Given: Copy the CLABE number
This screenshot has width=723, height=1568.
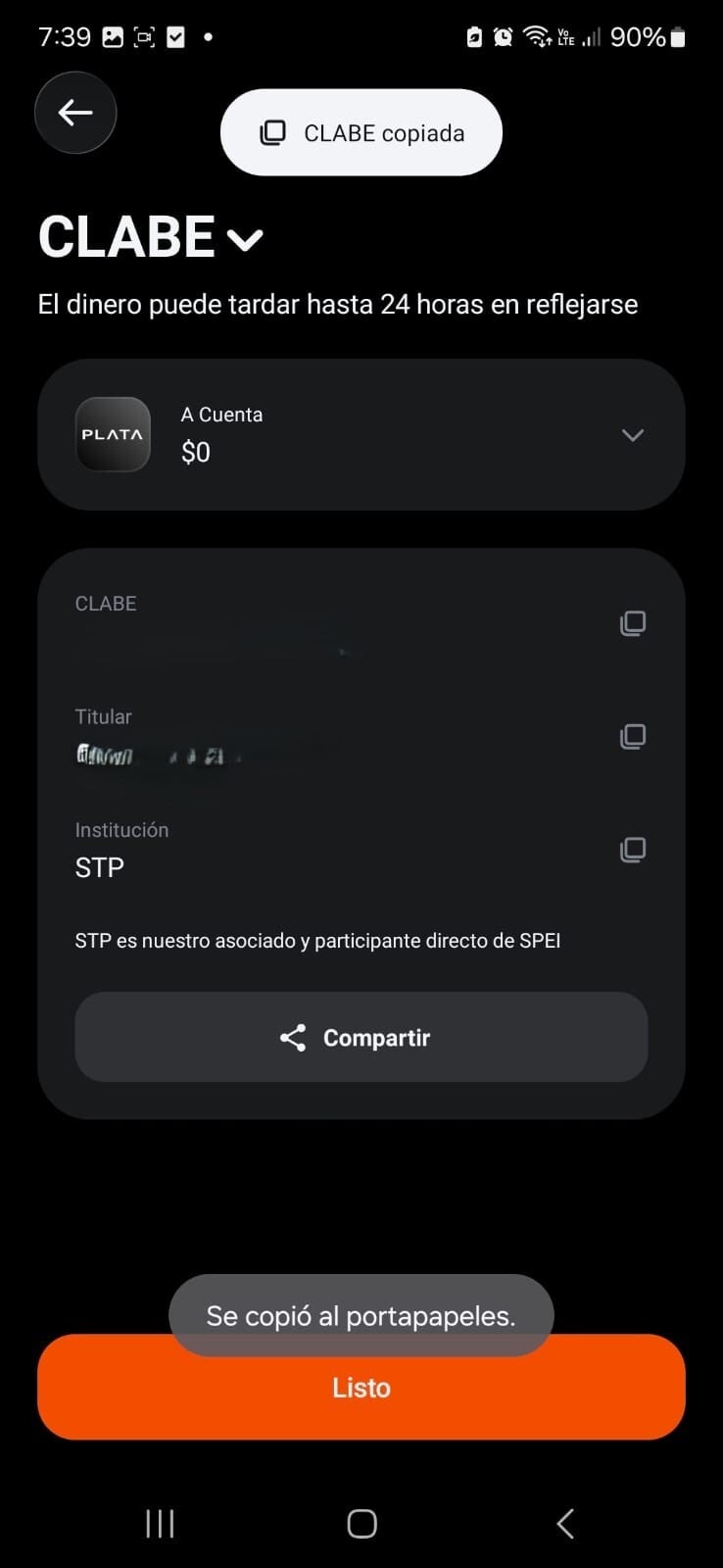Looking at the screenshot, I should [x=633, y=623].
